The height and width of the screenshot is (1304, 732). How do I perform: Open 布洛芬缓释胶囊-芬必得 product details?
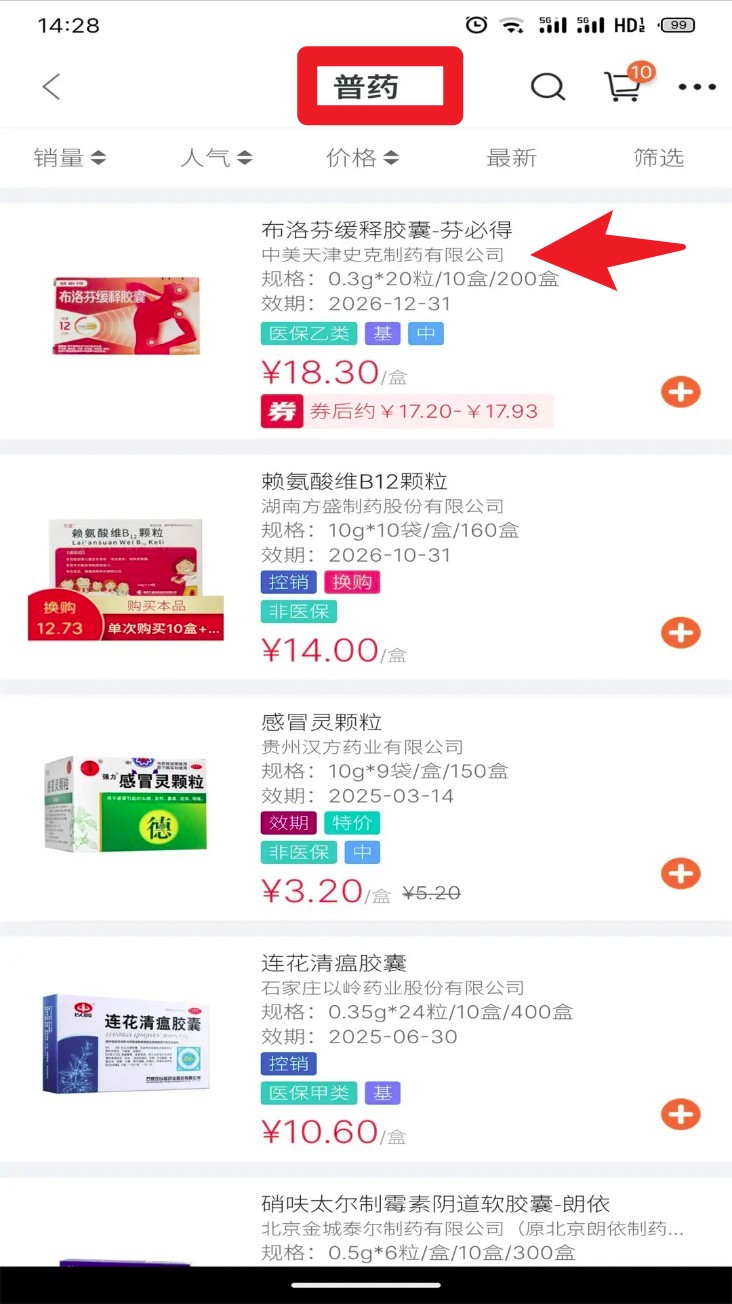[385, 229]
